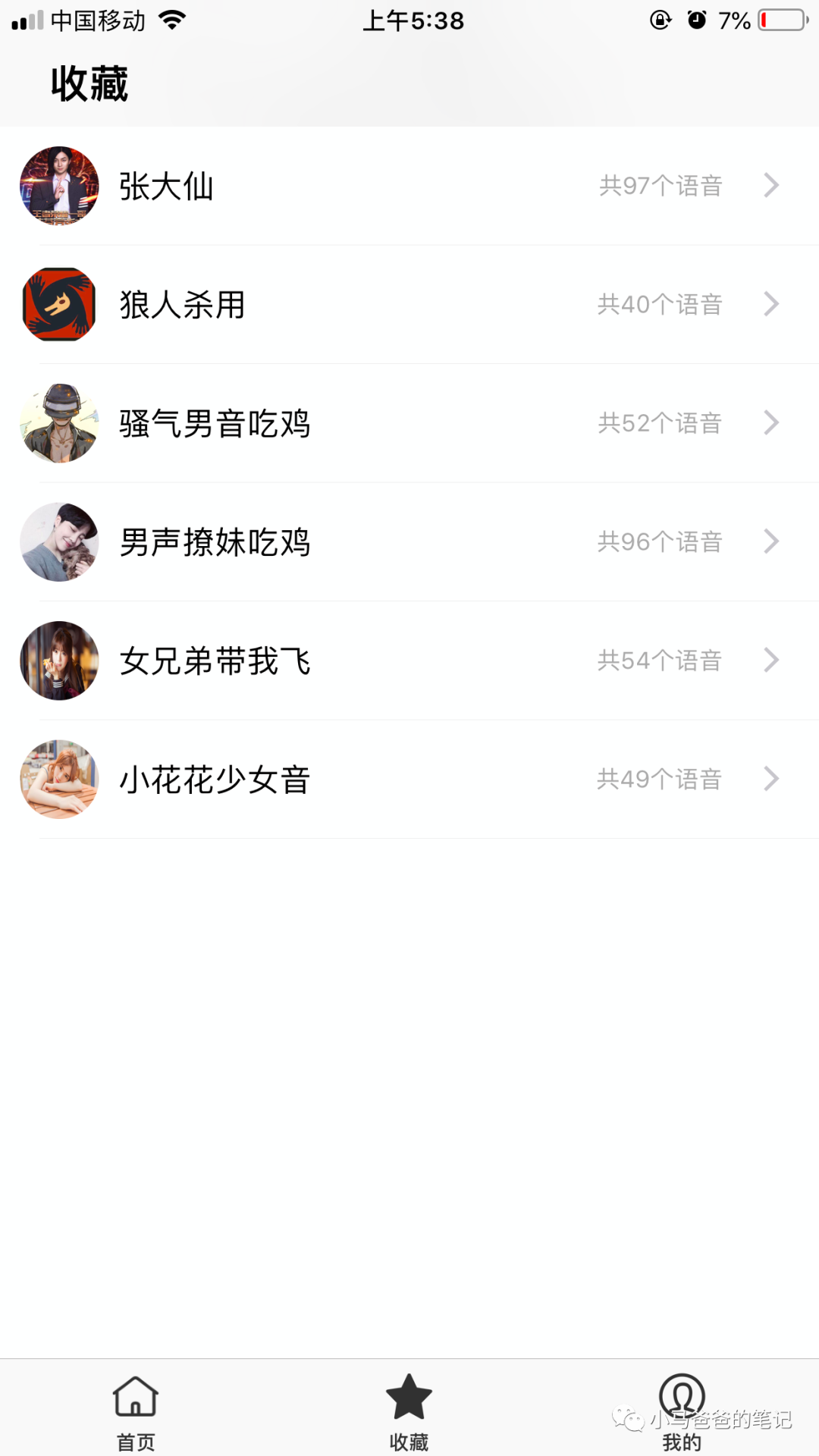Select the 骚气男音吃鸡 voice pack
Screen dimensions: 819x1456
409,423
